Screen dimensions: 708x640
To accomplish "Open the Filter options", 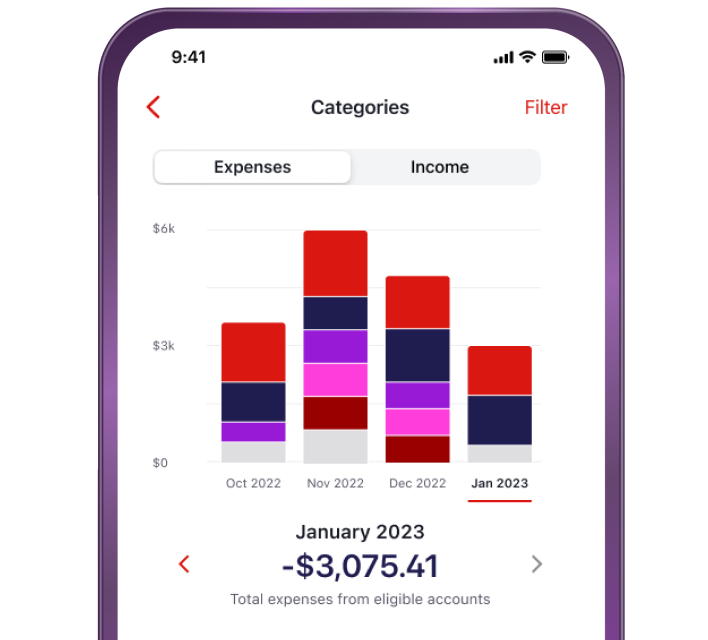I will (x=545, y=107).
